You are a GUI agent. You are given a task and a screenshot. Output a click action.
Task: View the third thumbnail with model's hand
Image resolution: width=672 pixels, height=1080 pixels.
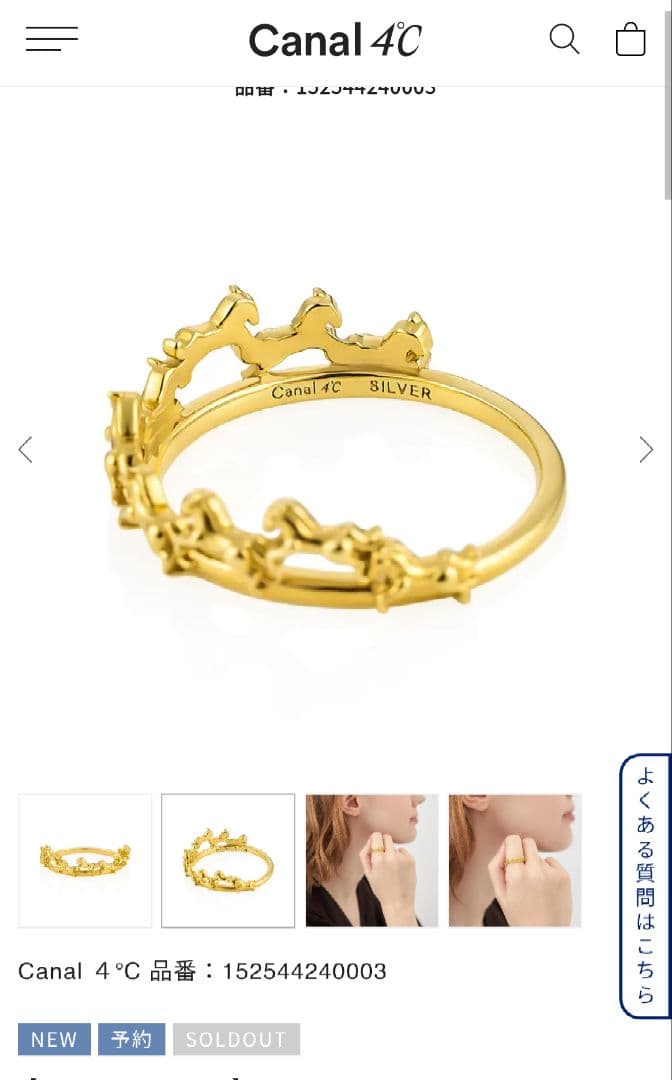tap(372, 860)
